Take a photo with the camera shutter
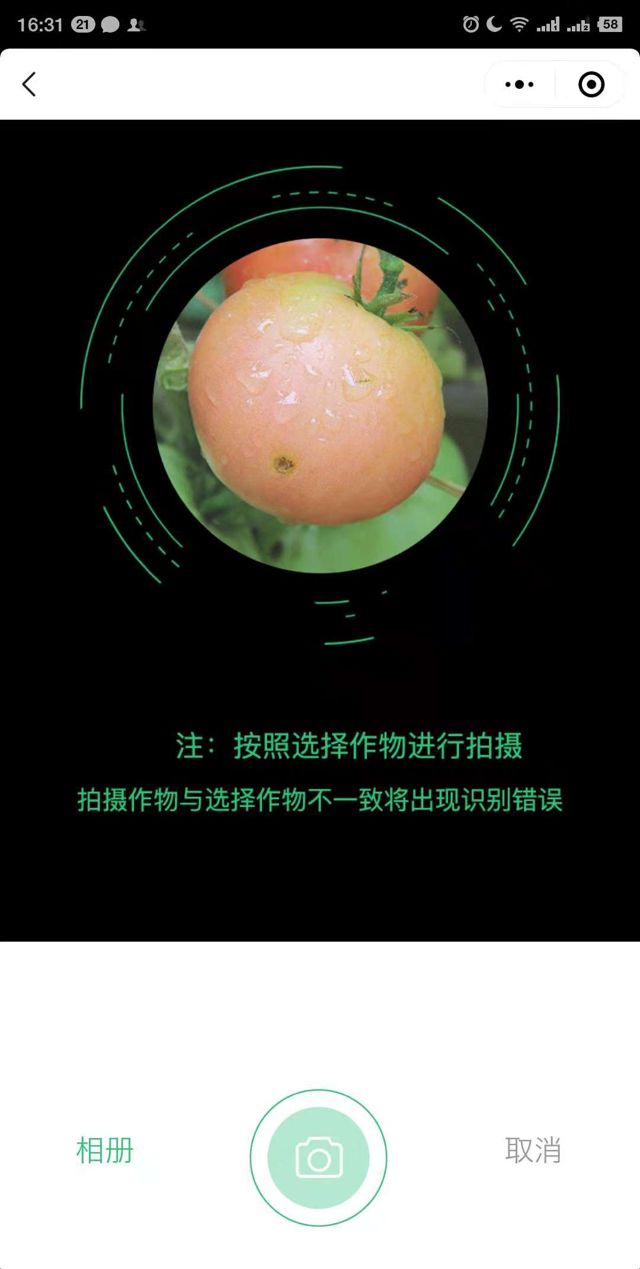 [319, 1157]
